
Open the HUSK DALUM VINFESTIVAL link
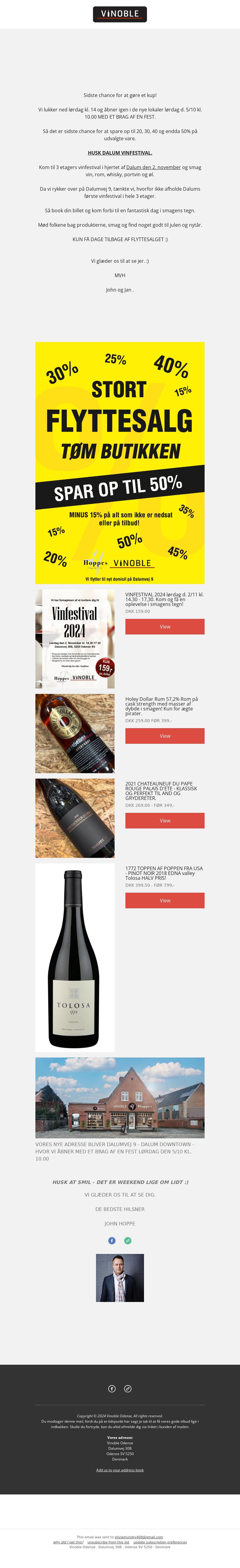coord(120,153)
